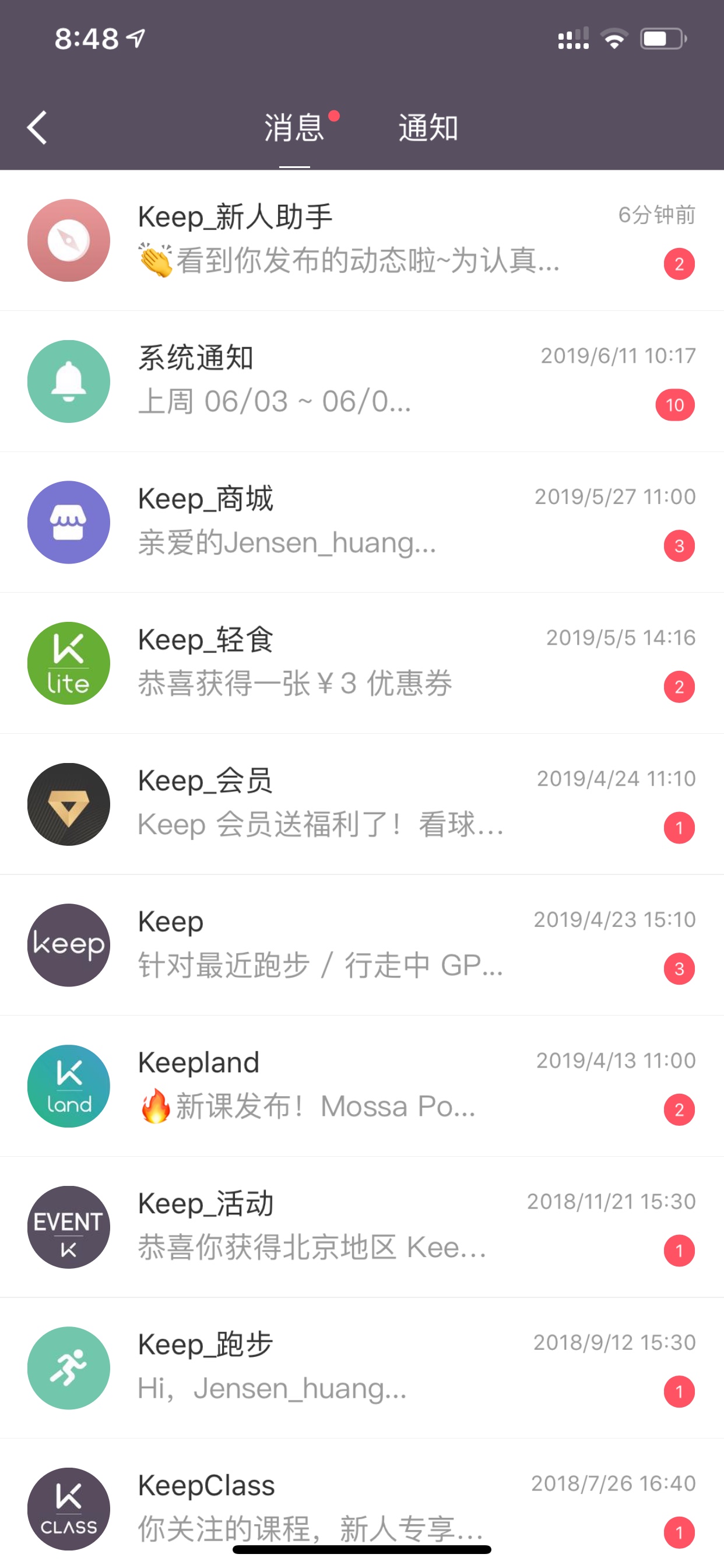Open the Keep_商城 message
Image resolution: width=724 pixels, height=1568 pixels.
pyautogui.click(x=362, y=522)
